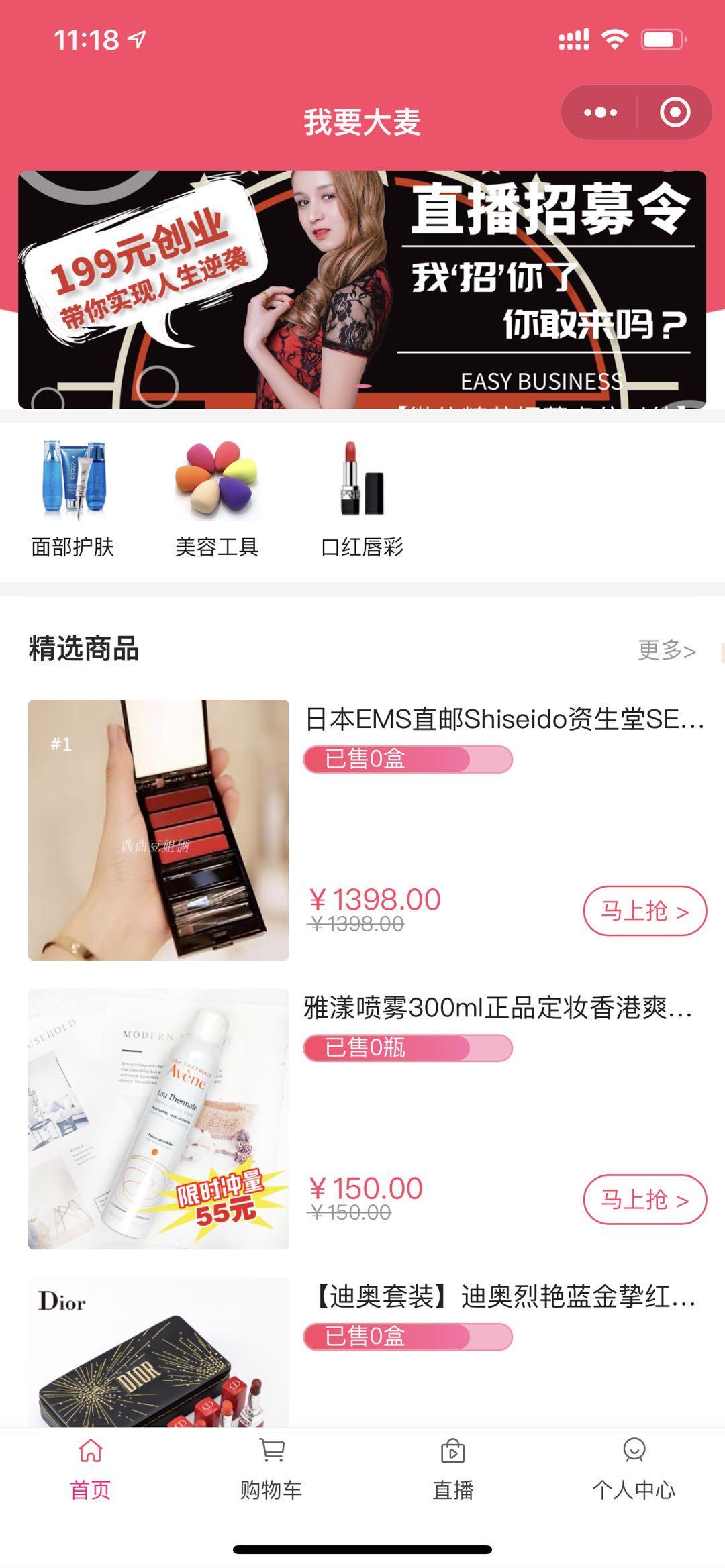Open the 雅漾喷雾300ml product card
Screen dimensions: 725x1568
point(367,1118)
